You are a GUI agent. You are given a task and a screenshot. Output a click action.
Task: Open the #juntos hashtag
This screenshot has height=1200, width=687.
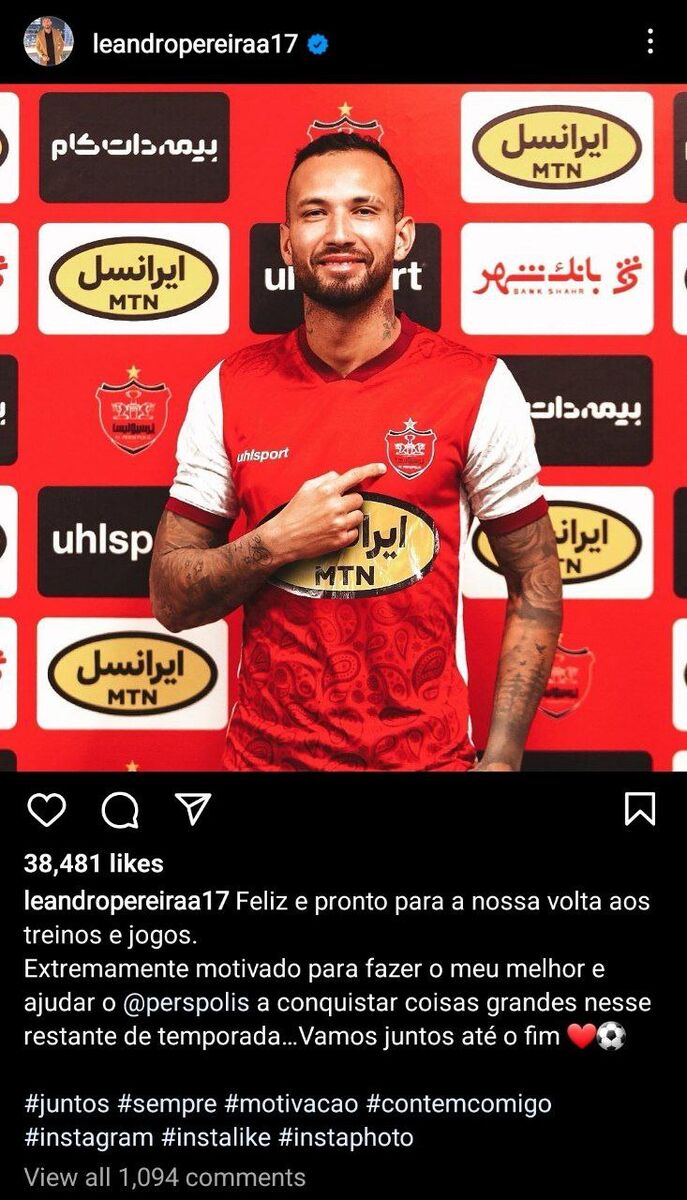pos(66,1104)
